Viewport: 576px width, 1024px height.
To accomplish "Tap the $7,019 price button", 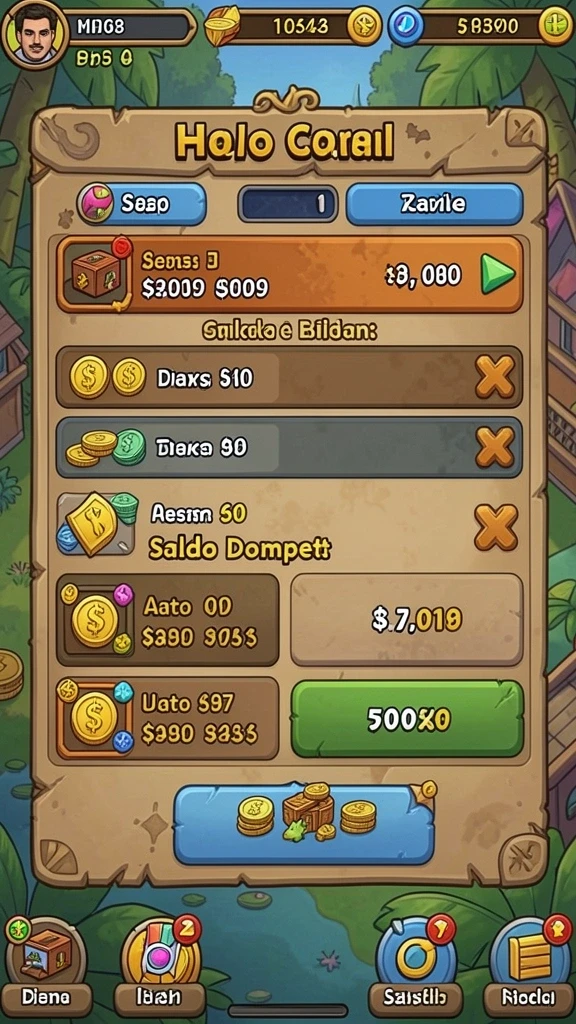I will tap(407, 619).
